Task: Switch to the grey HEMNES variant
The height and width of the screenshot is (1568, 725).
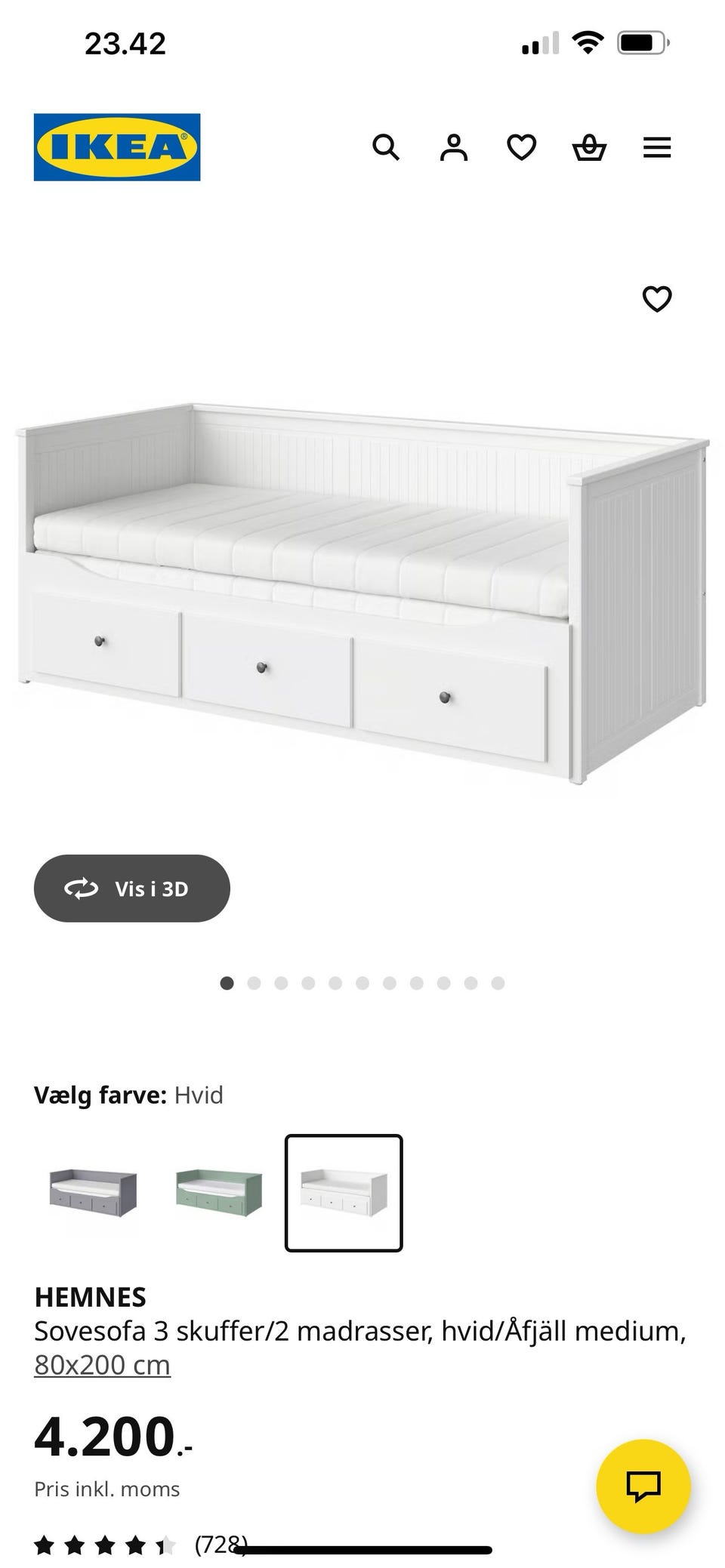Action: (x=94, y=1194)
